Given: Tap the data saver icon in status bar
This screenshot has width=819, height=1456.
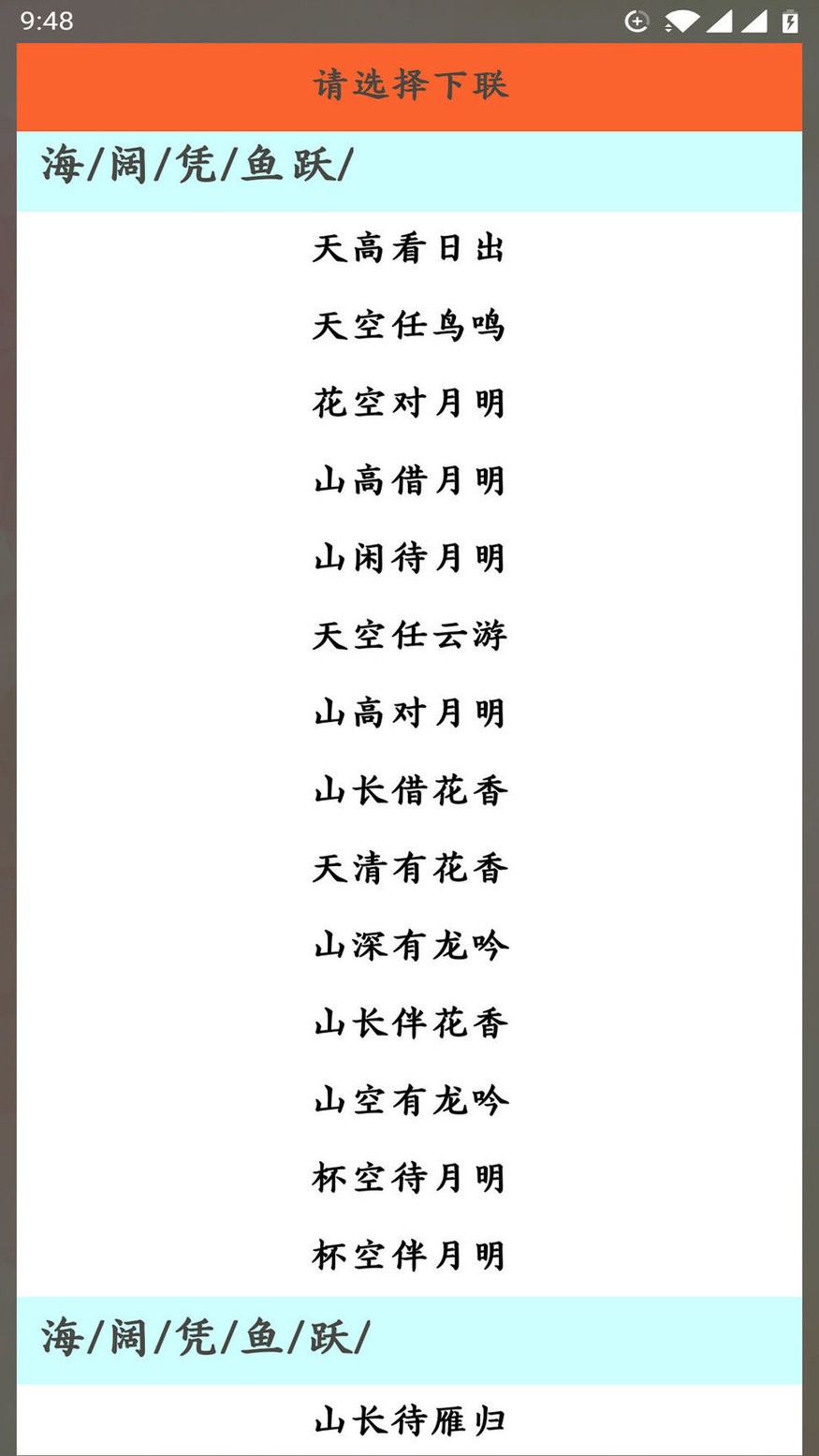Looking at the screenshot, I should tap(636, 21).
